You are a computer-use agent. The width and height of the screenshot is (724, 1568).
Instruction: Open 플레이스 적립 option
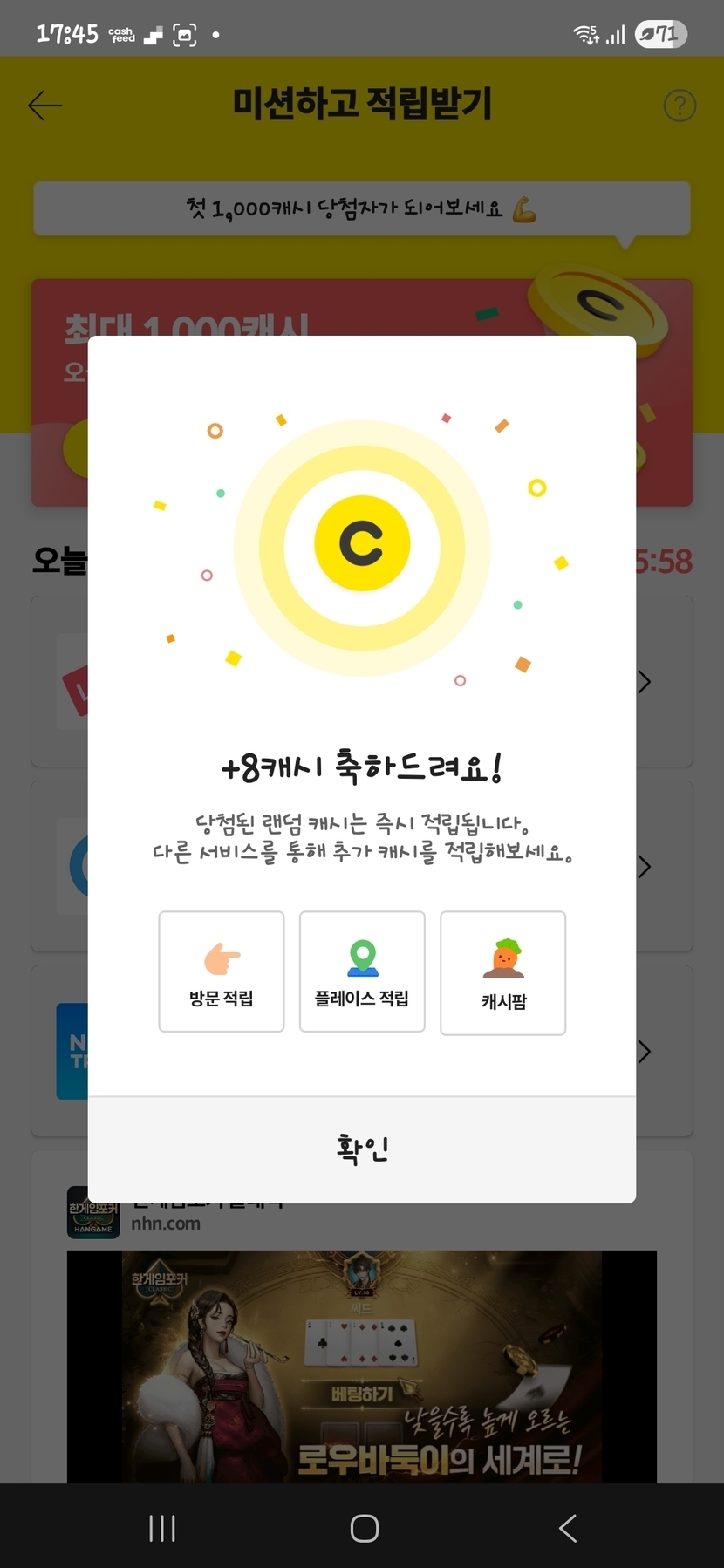[362, 971]
